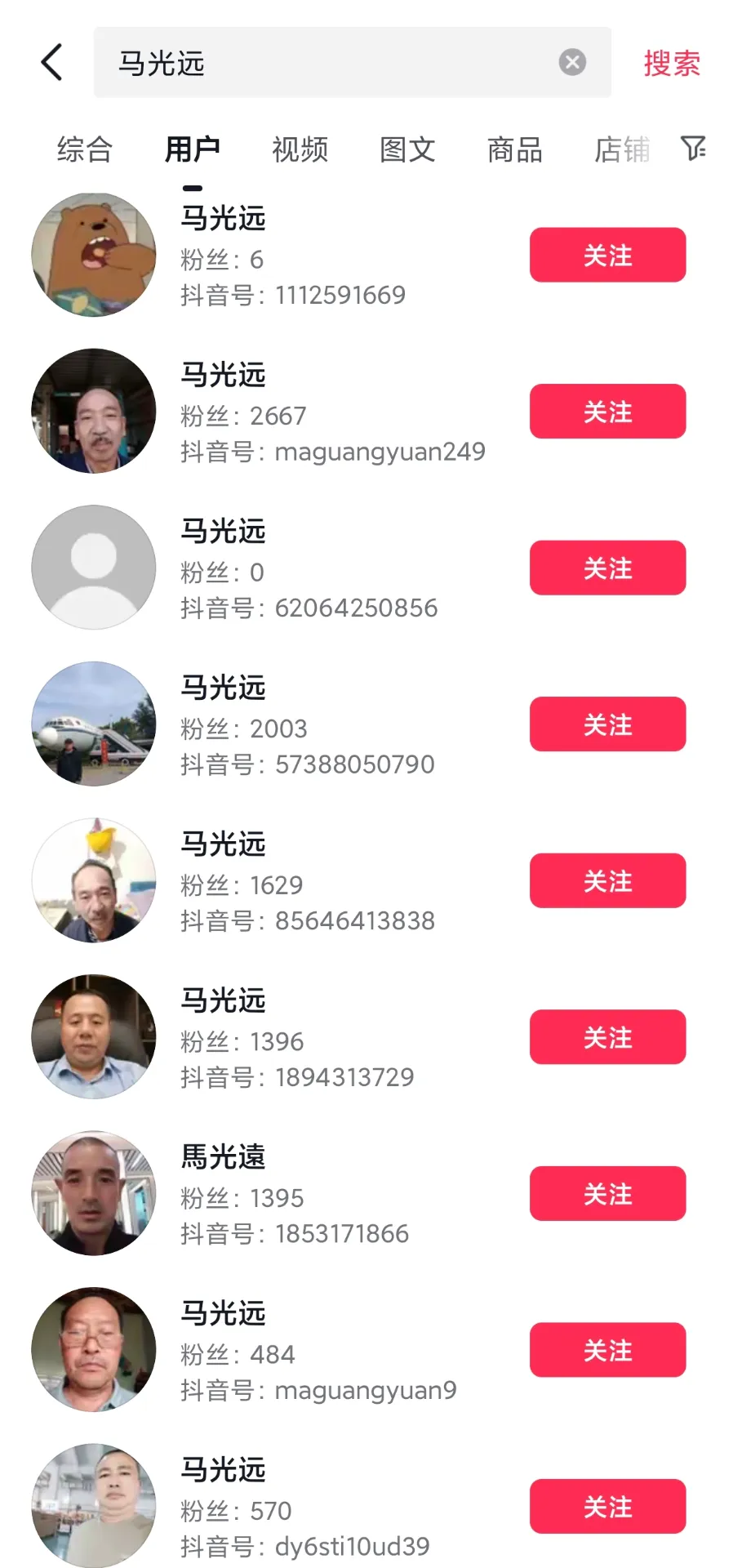733x1568 pixels.
Task: Select the 用户 tab
Action: coord(193,149)
